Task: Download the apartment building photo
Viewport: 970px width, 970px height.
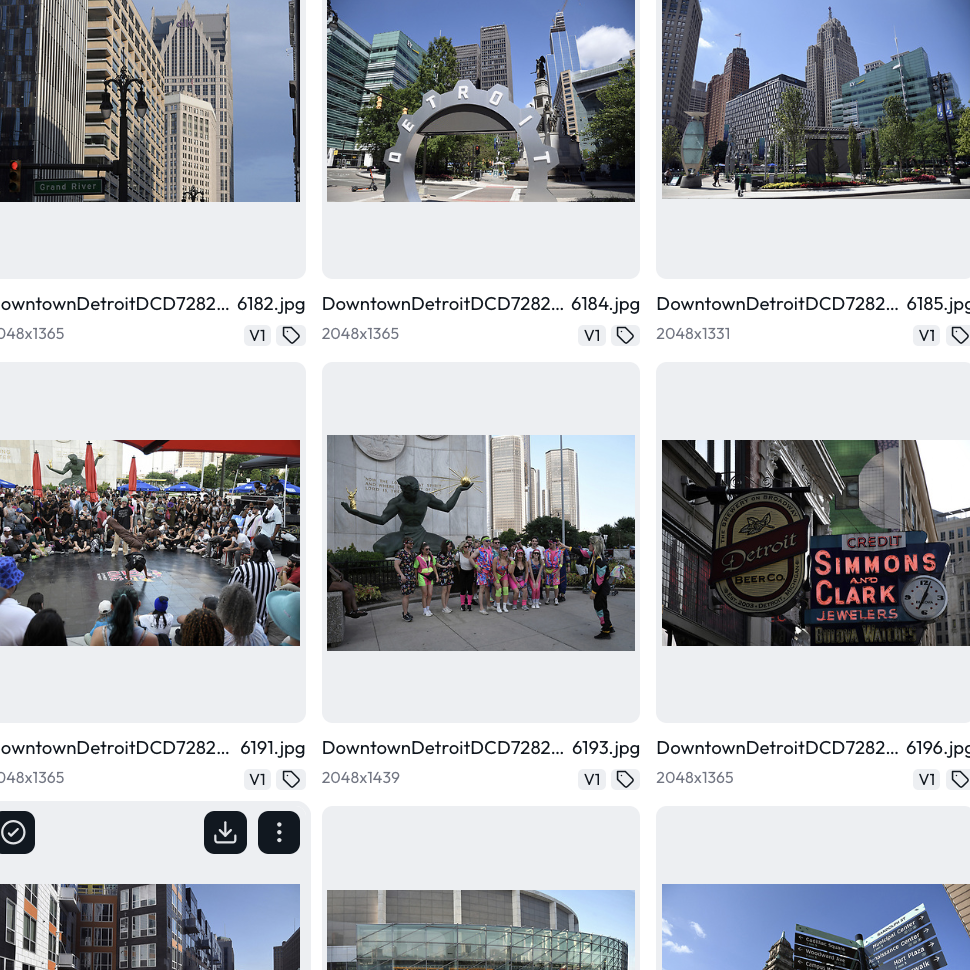Action: click(225, 832)
